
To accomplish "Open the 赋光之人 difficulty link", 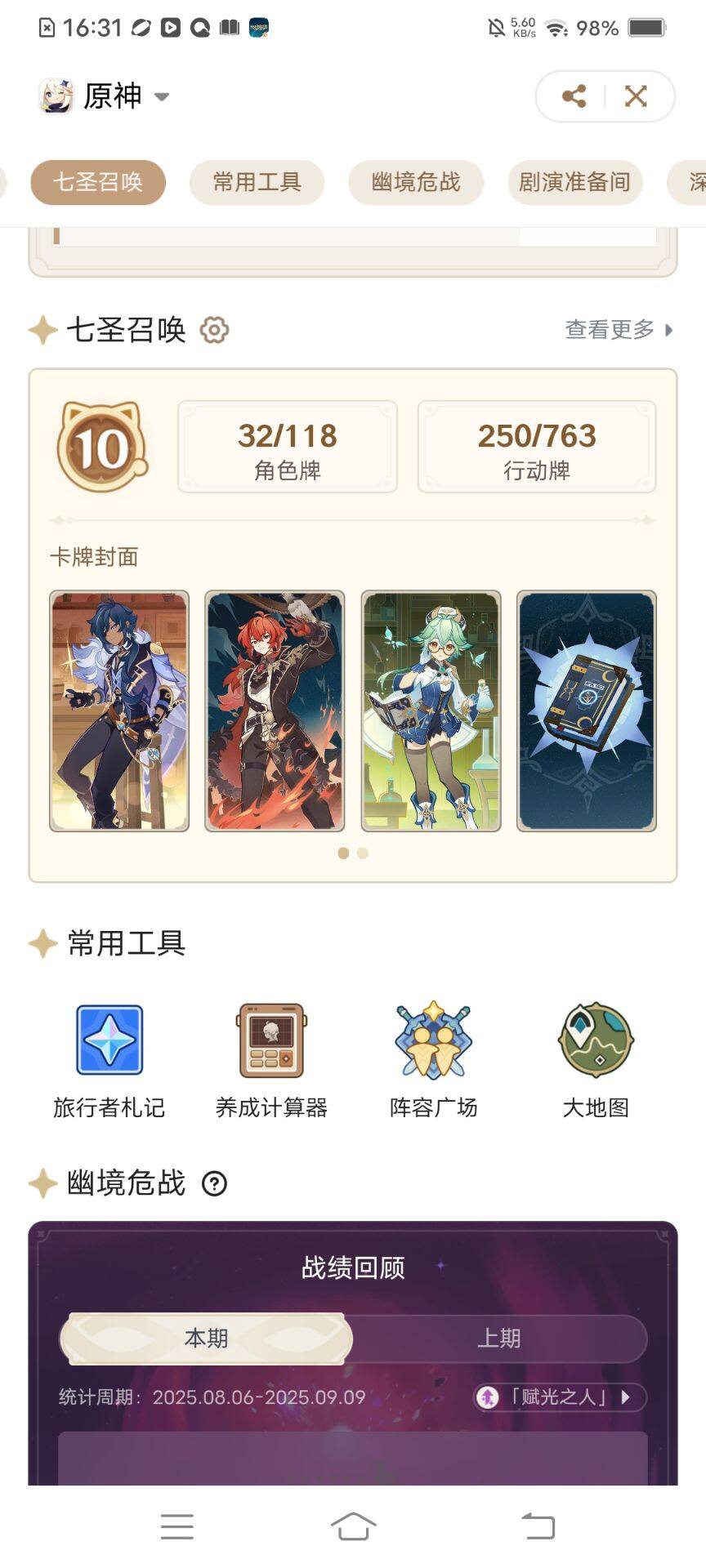I will tap(560, 1397).
